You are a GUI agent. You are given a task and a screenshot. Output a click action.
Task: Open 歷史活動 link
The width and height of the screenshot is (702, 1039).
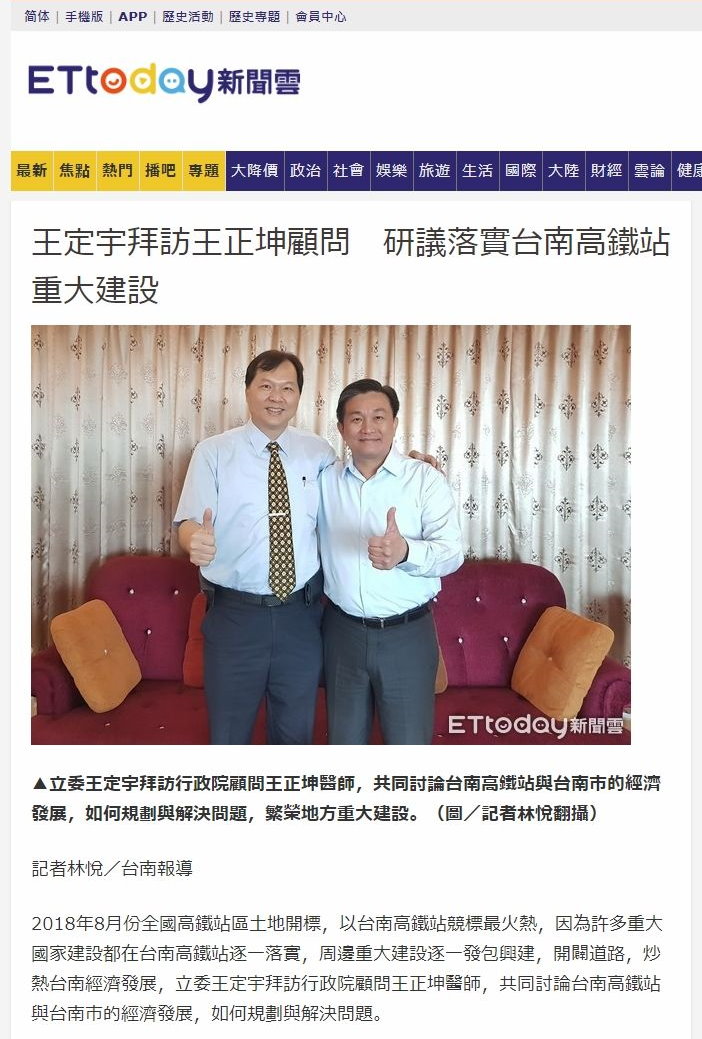[x=188, y=17]
